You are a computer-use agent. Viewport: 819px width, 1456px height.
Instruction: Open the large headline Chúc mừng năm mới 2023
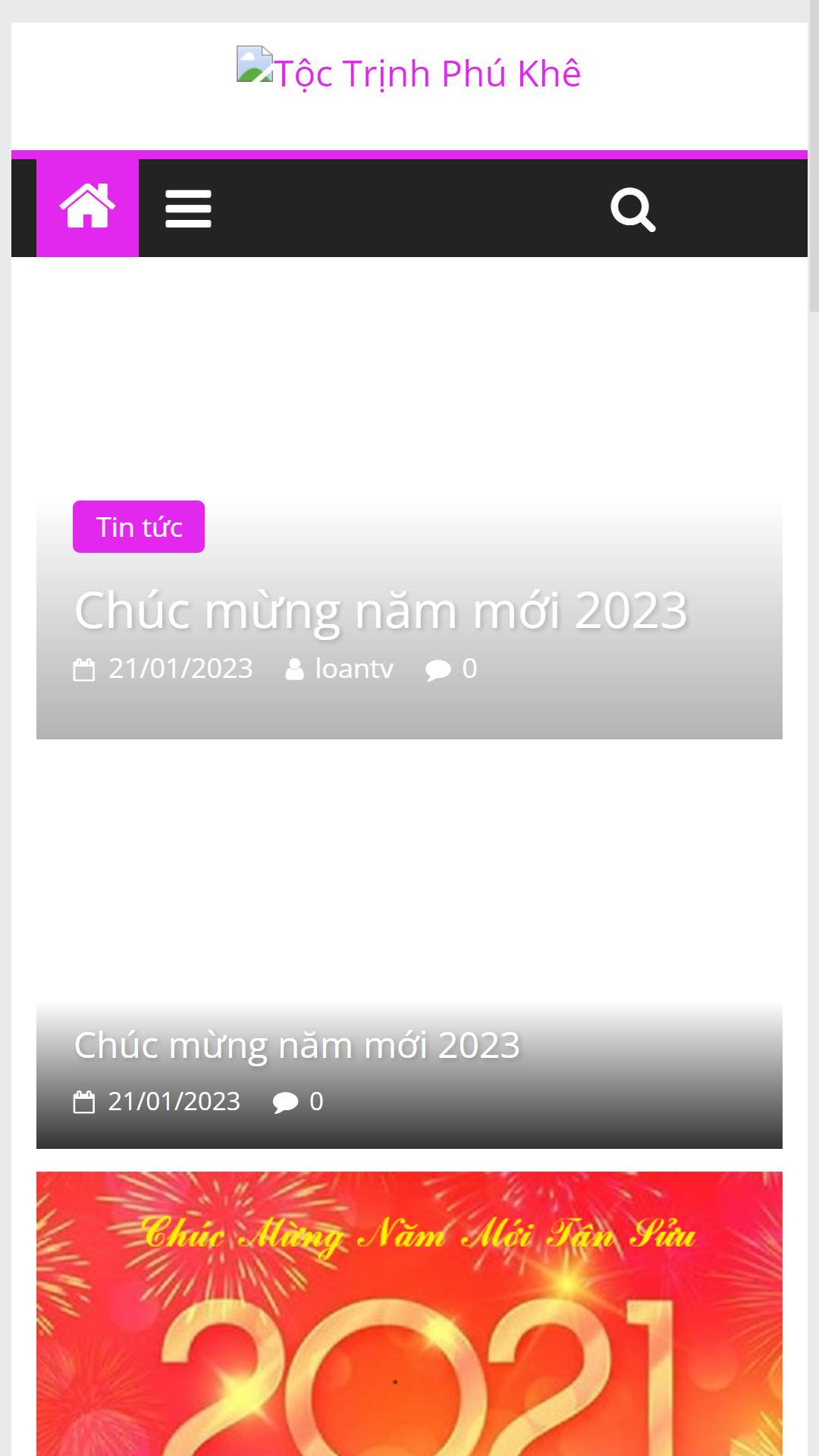tap(381, 610)
